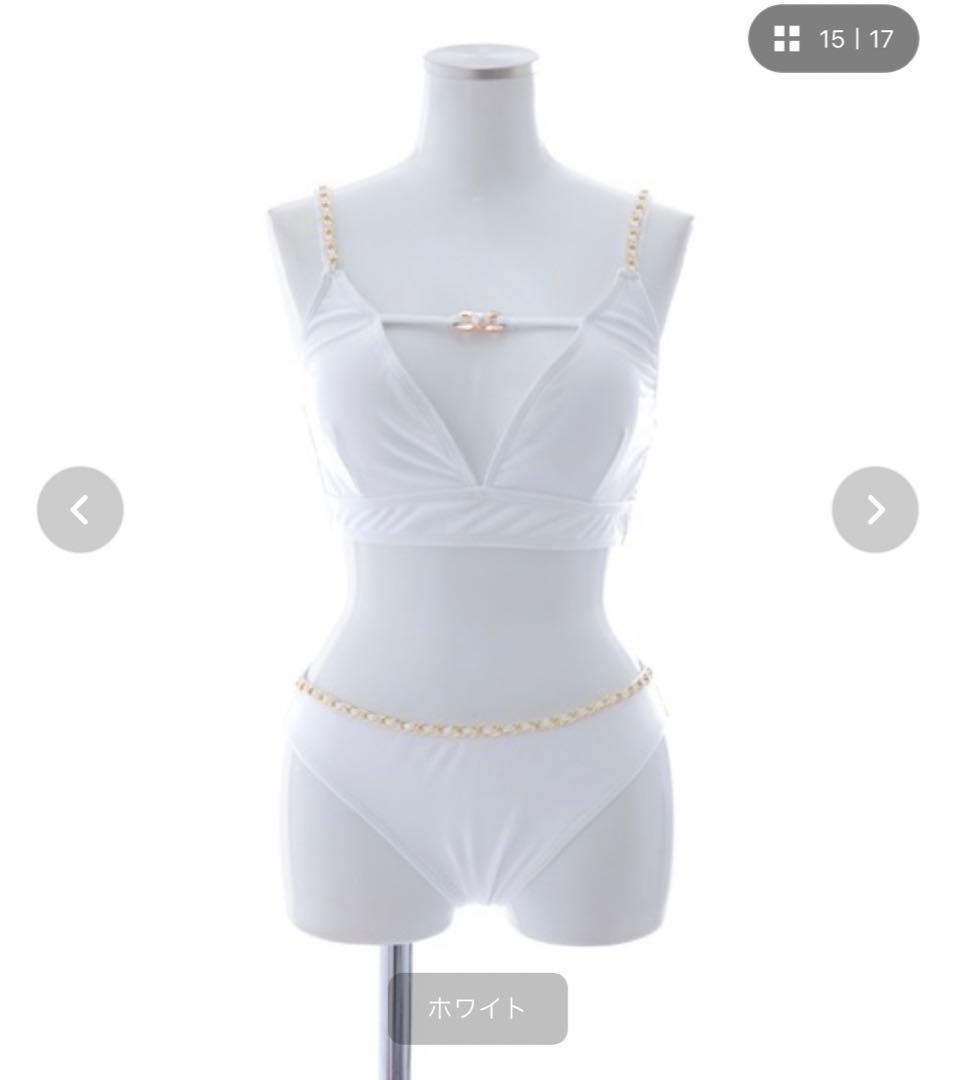Open the image grid from the 15 | 17 counter
The image size is (957, 1080).
tap(833, 40)
